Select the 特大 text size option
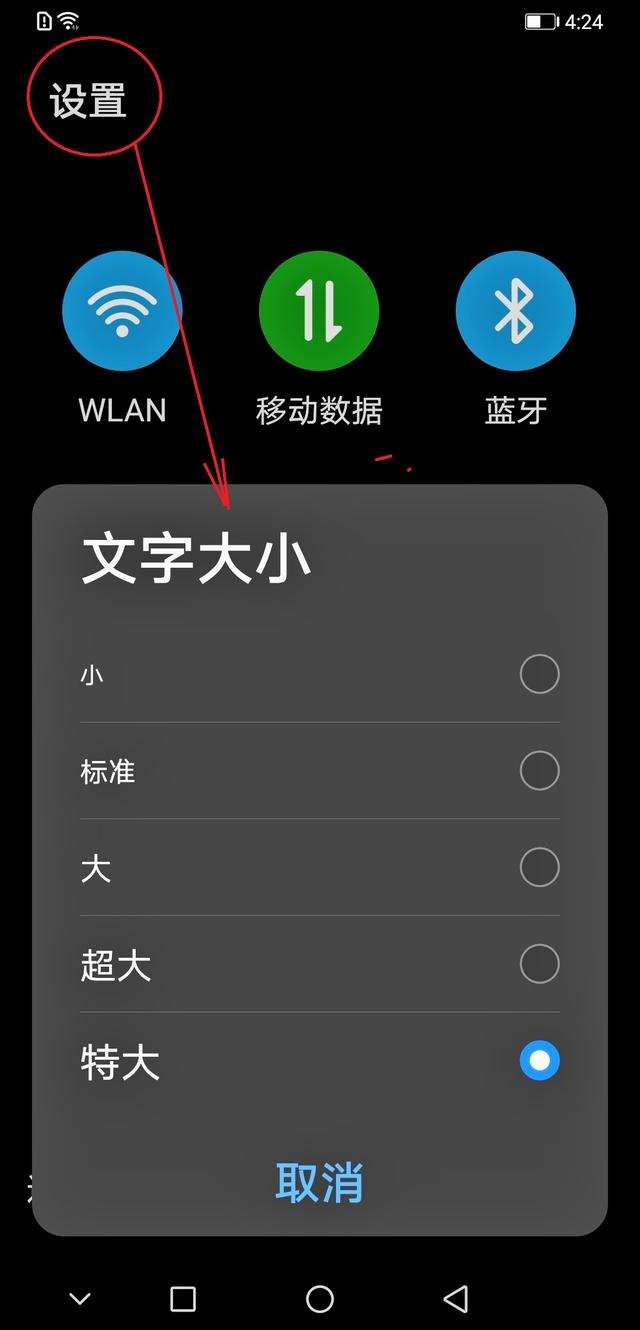Image resolution: width=640 pixels, height=1330 pixels. pos(320,1061)
